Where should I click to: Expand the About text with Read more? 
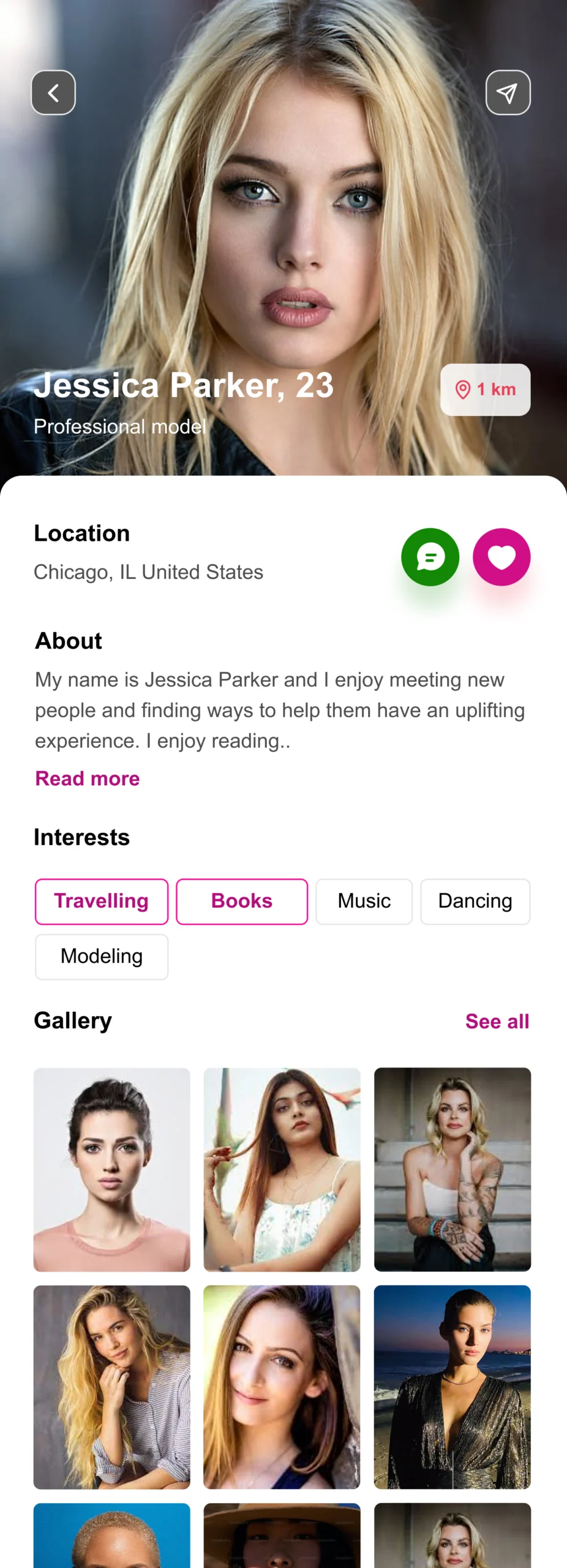[88, 778]
